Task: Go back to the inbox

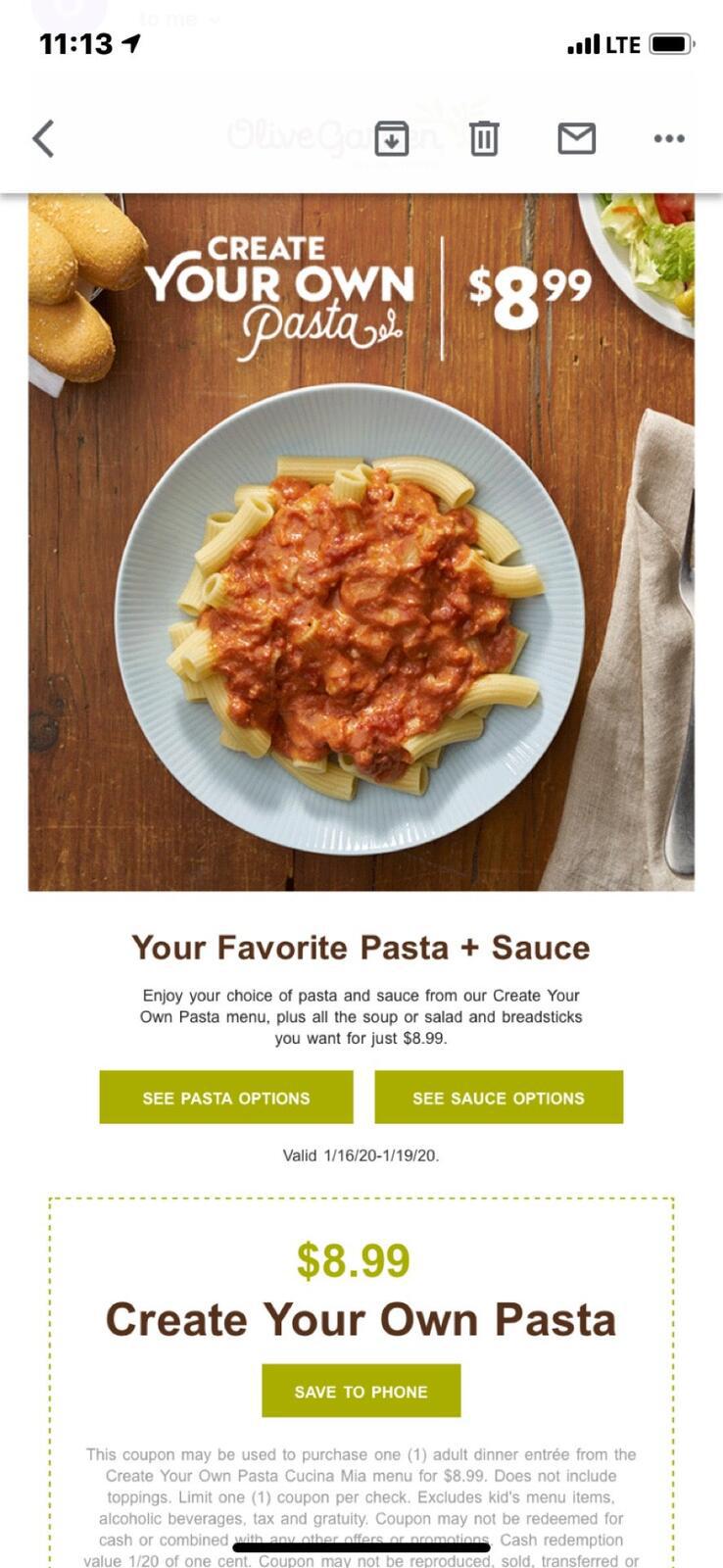Action: pyautogui.click(x=43, y=138)
